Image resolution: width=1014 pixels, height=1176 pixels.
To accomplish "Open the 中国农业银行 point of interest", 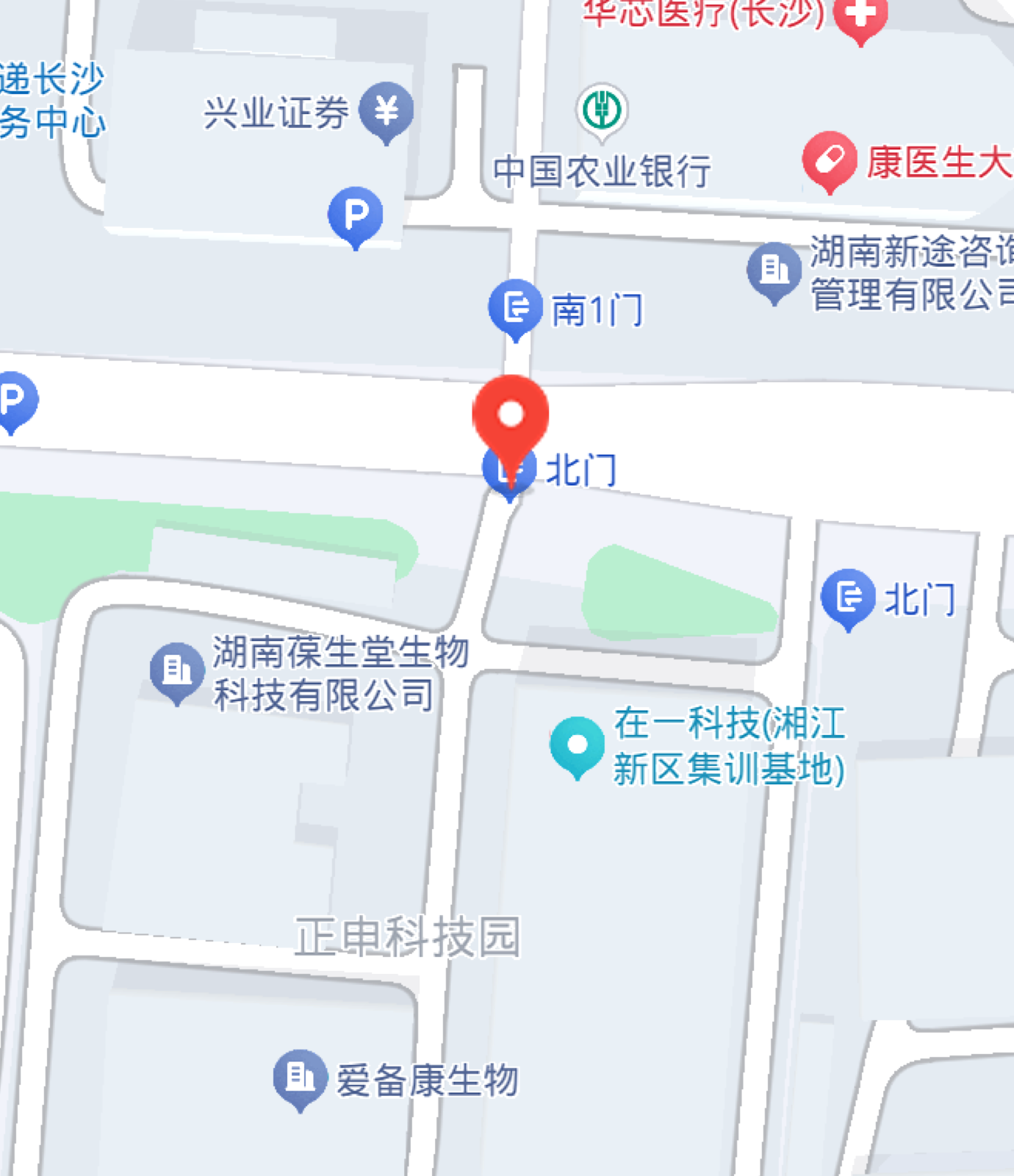I will point(602,110).
